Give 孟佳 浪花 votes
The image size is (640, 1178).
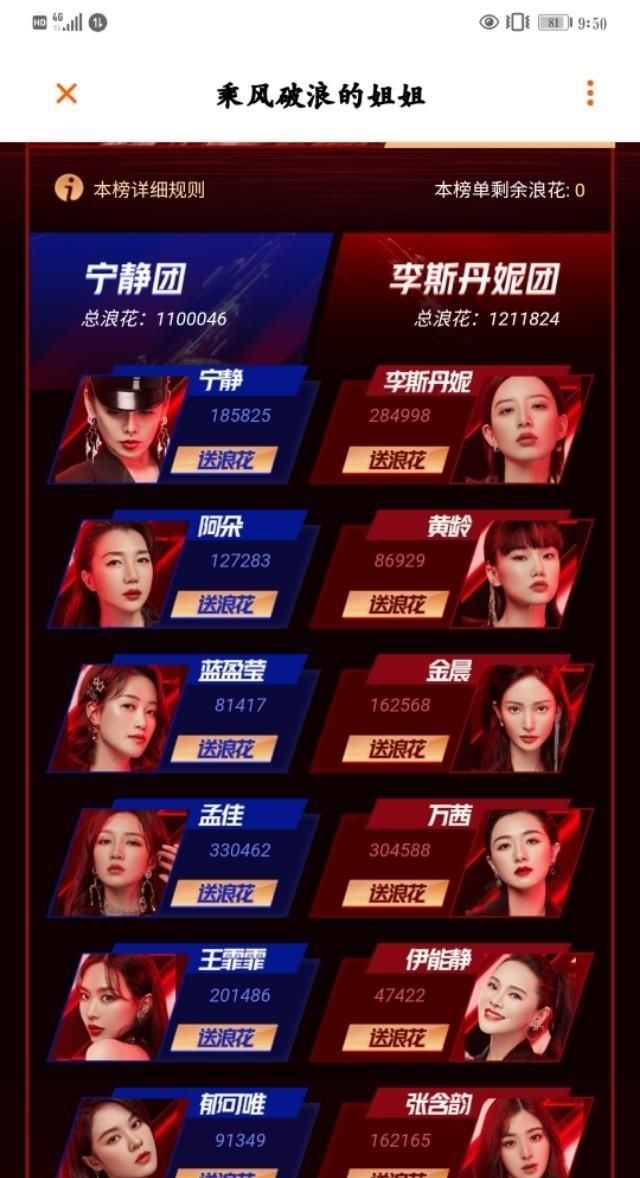[225, 893]
